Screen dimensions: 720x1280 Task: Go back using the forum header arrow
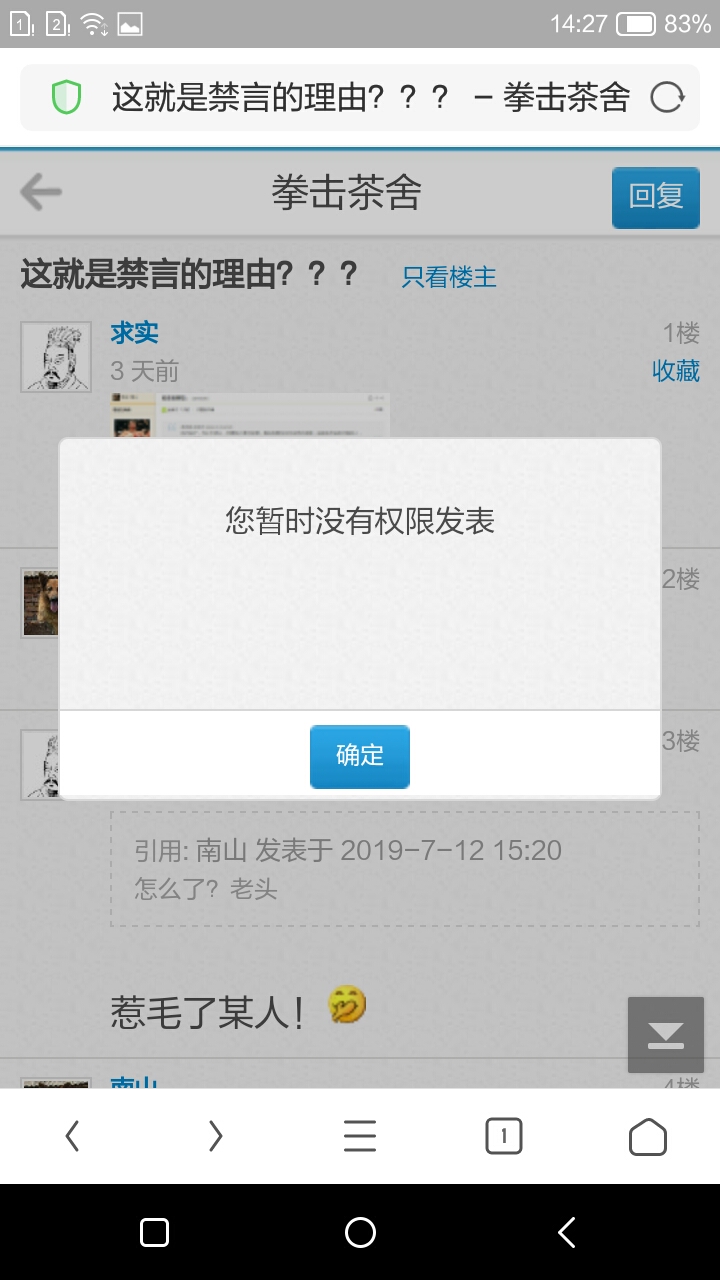41,192
